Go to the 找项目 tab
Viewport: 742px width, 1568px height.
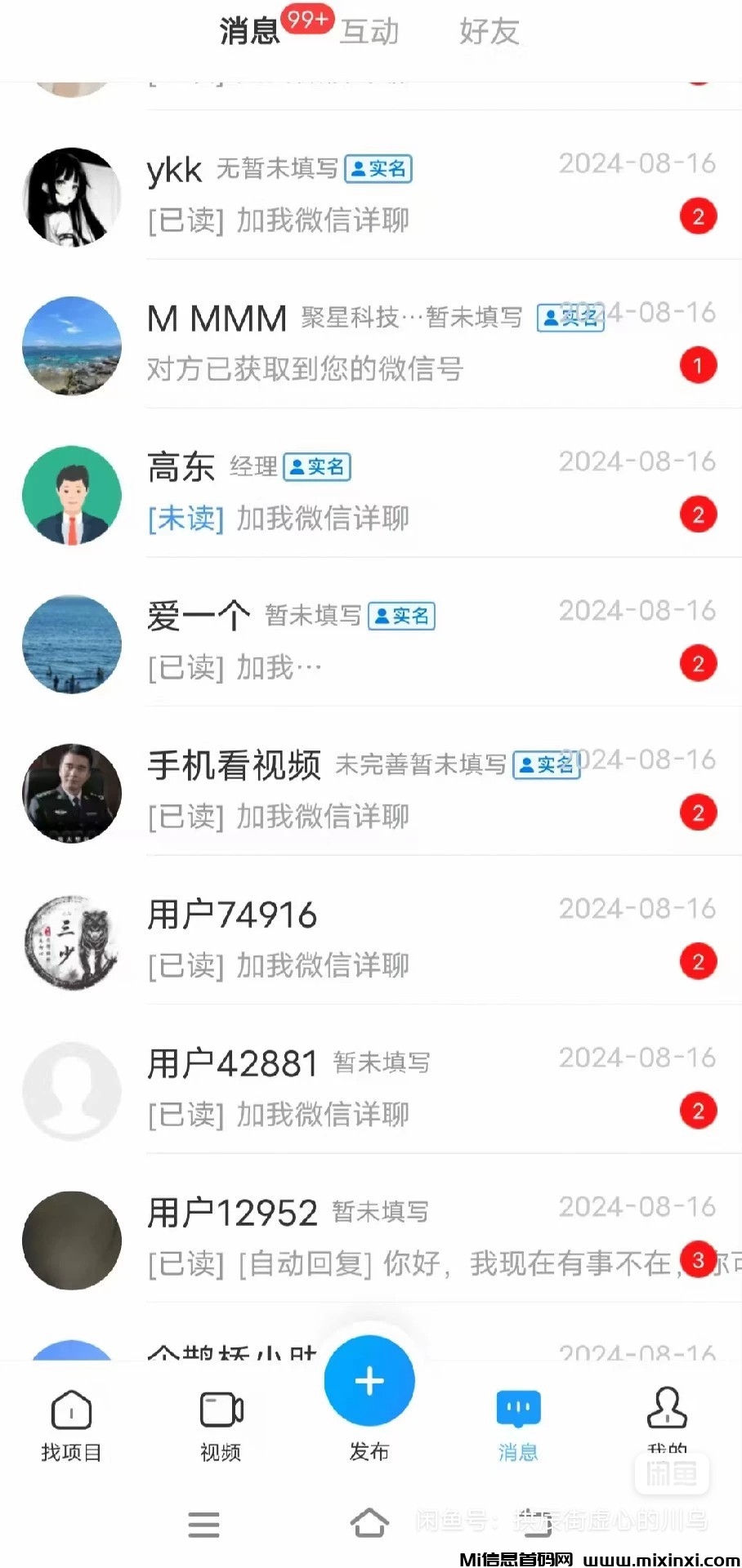click(x=71, y=1424)
